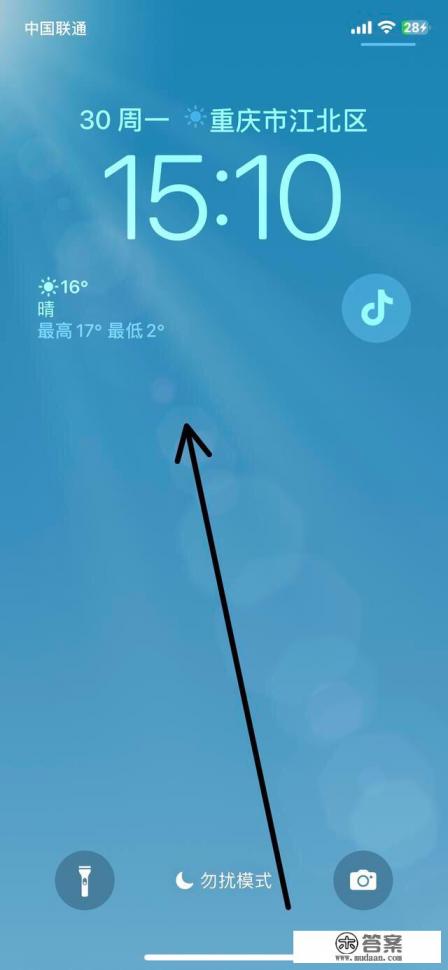The image size is (448, 970).
Task: Open the camera shortcut
Action: coord(363,880)
